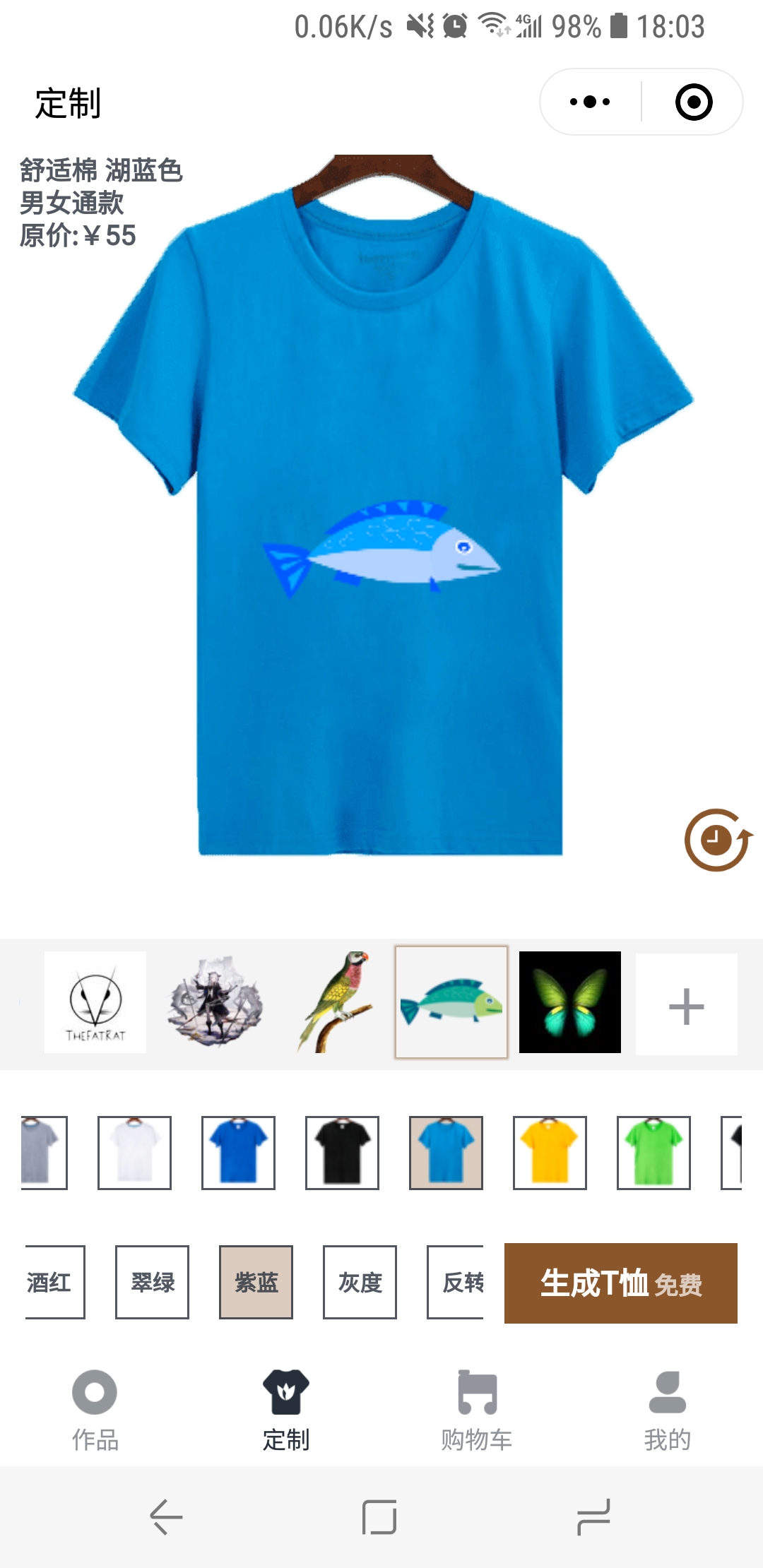
Task: Select the THEFATRAT logo design
Action: (x=95, y=1002)
